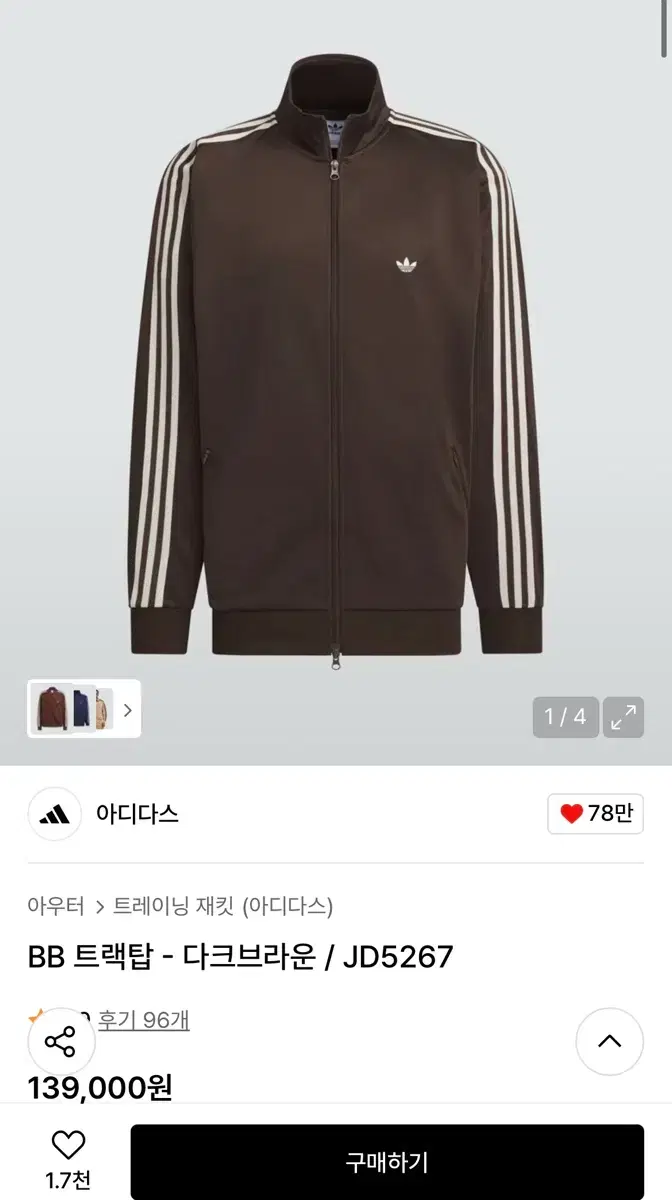The image size is (672, 1200).
Task: Jump back to top of page
Action: click(x=609, y=1041)
